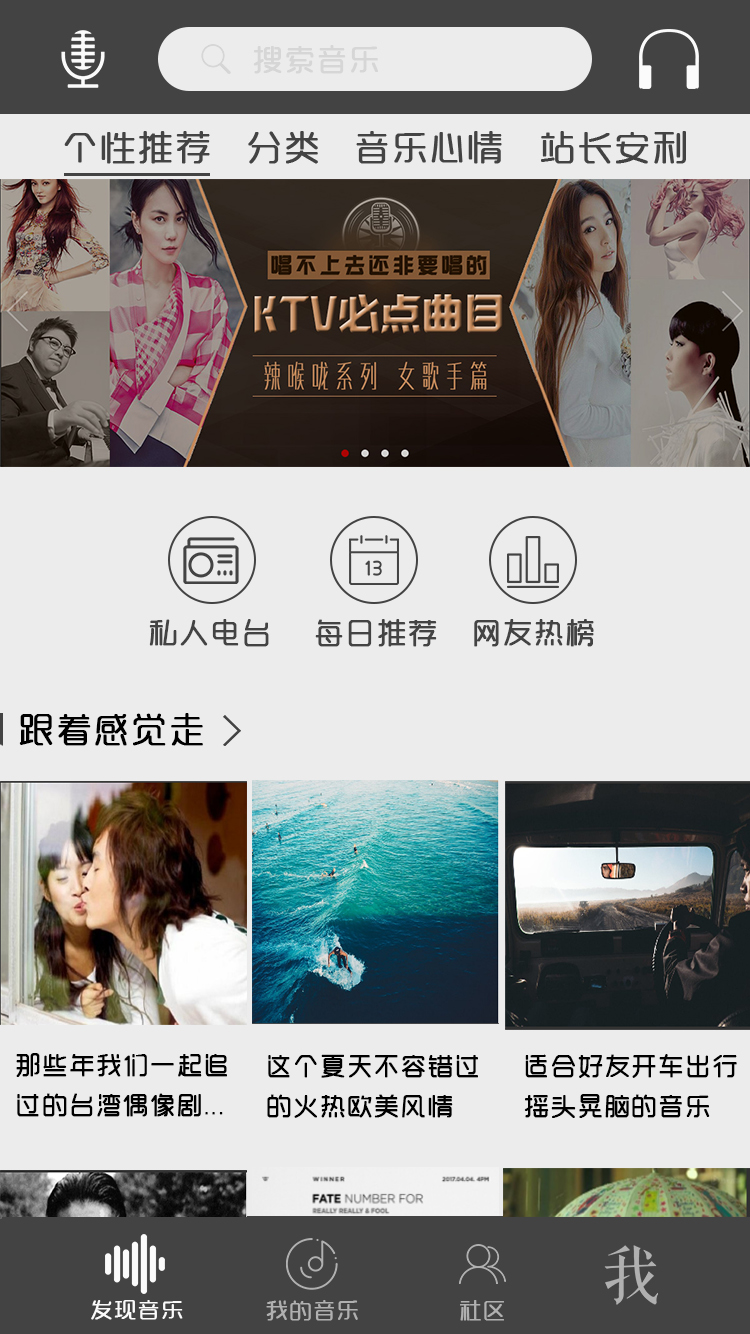The image size is (750, 1334).
Task: Switch to the 音乐心情 tab
Action: coord(429,149)
